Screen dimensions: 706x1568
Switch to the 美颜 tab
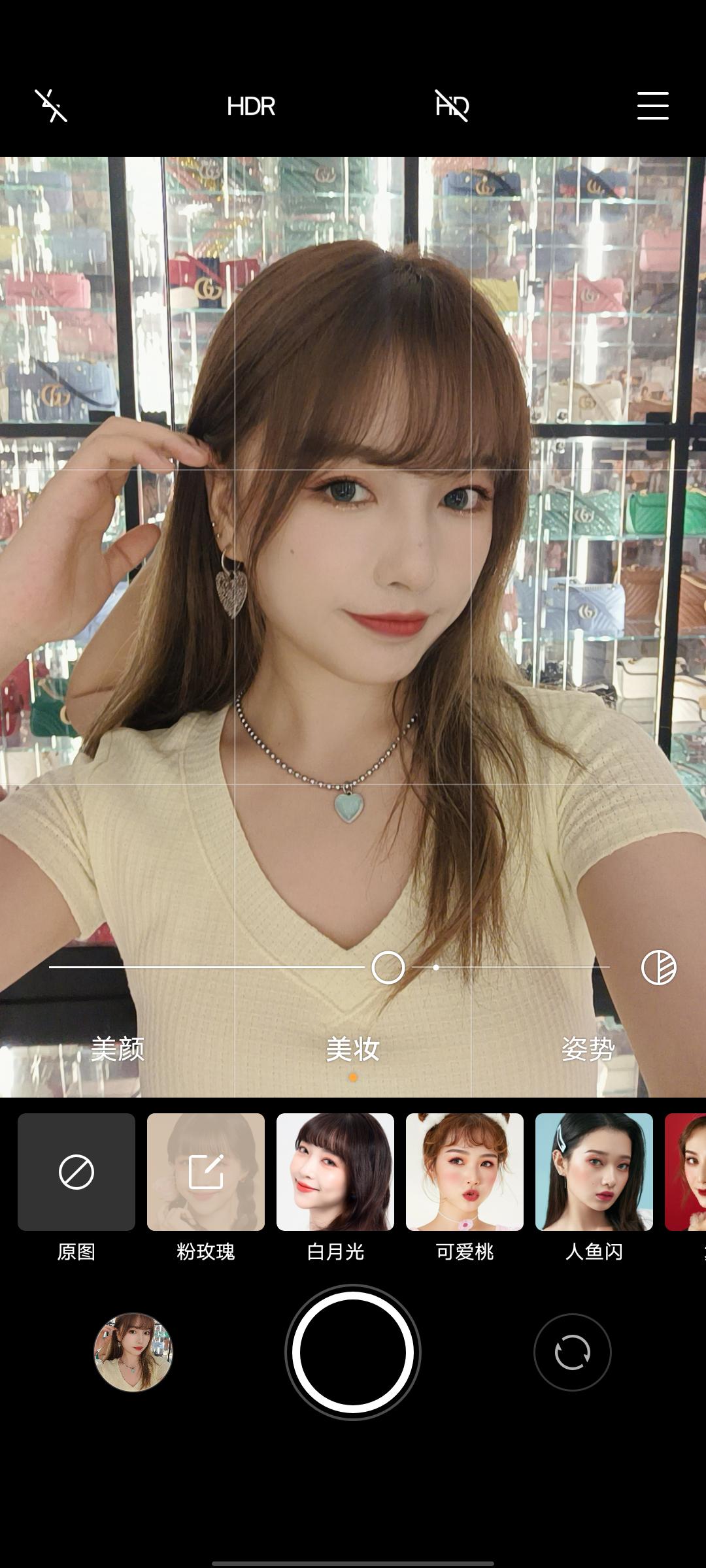pyautogui.click(x=118, y=1049)
